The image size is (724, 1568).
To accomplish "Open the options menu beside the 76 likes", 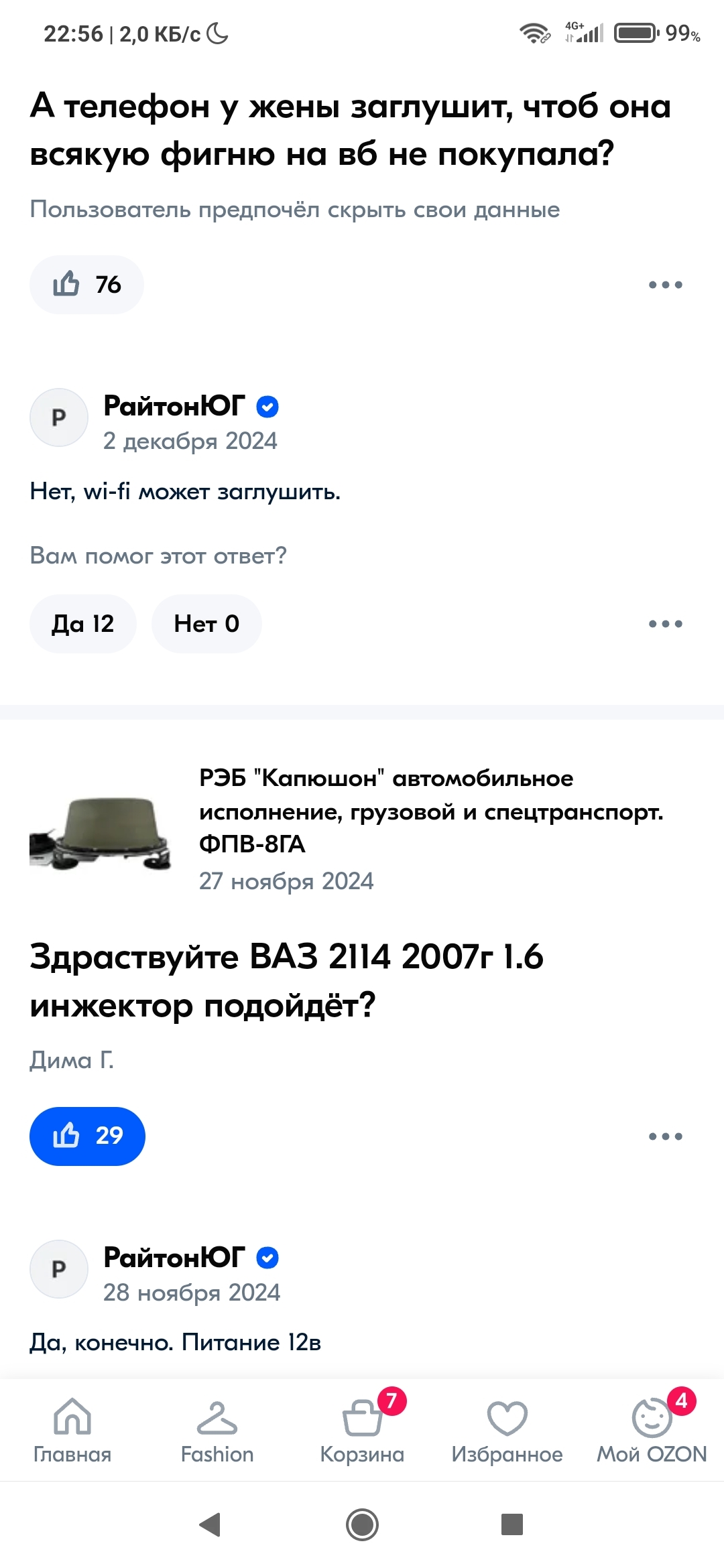I will [x=665, y=285].
